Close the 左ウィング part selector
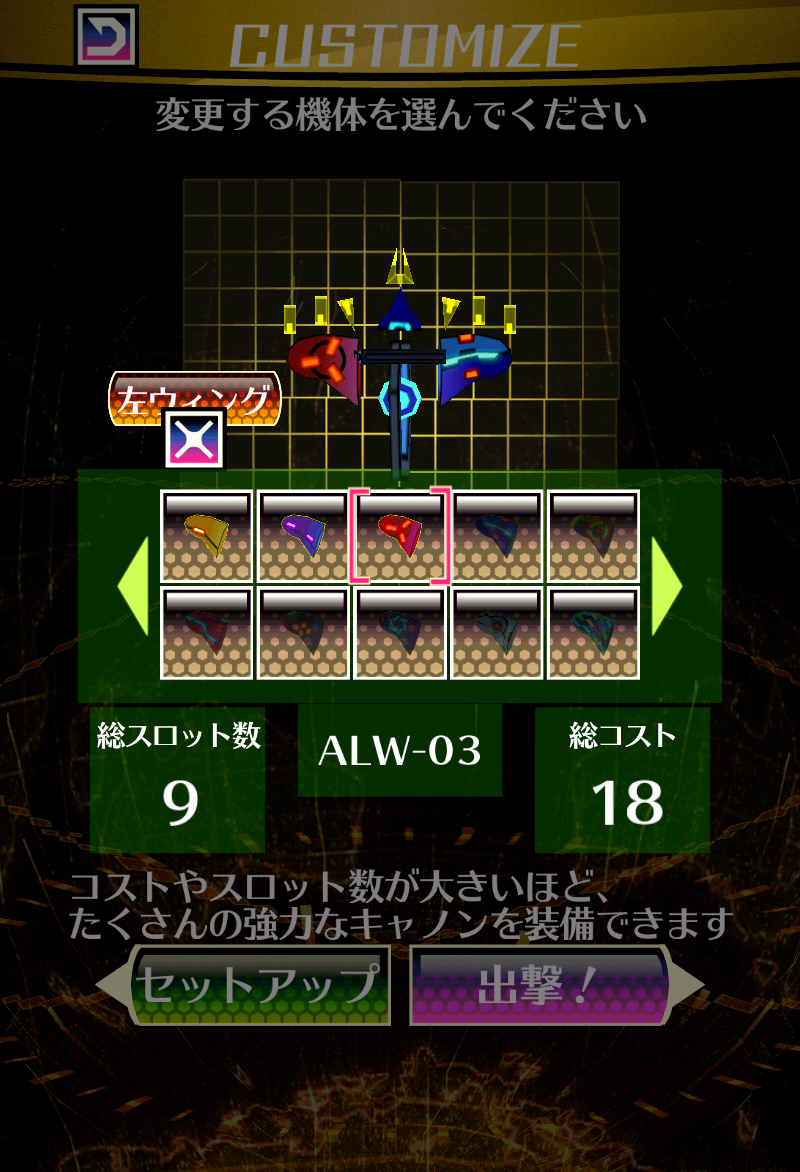Screen dimensions: 800x1172 pos(194,440)
